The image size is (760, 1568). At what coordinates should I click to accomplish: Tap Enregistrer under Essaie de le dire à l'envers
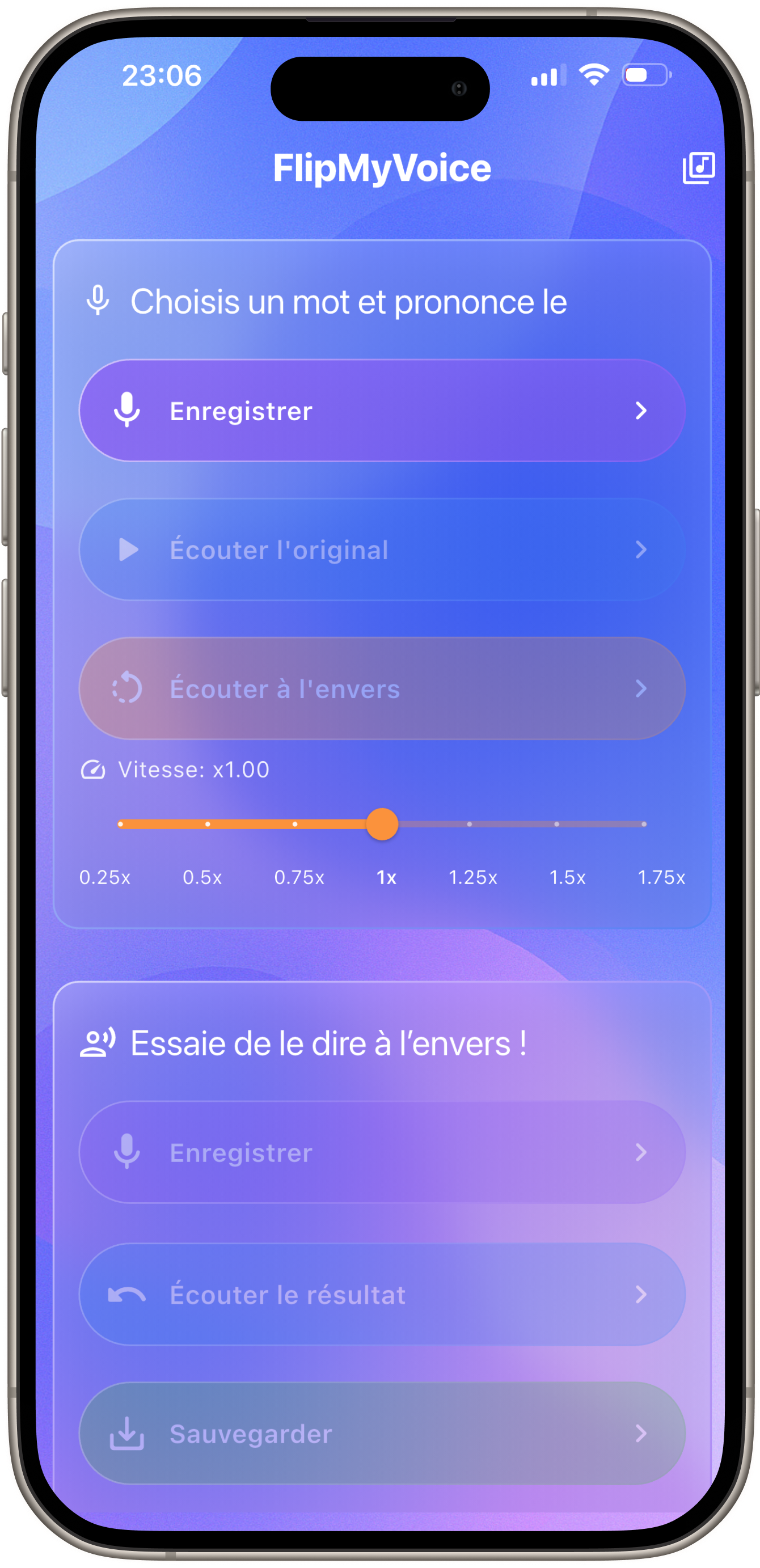pyautogui.click(x=382, y=1152)
